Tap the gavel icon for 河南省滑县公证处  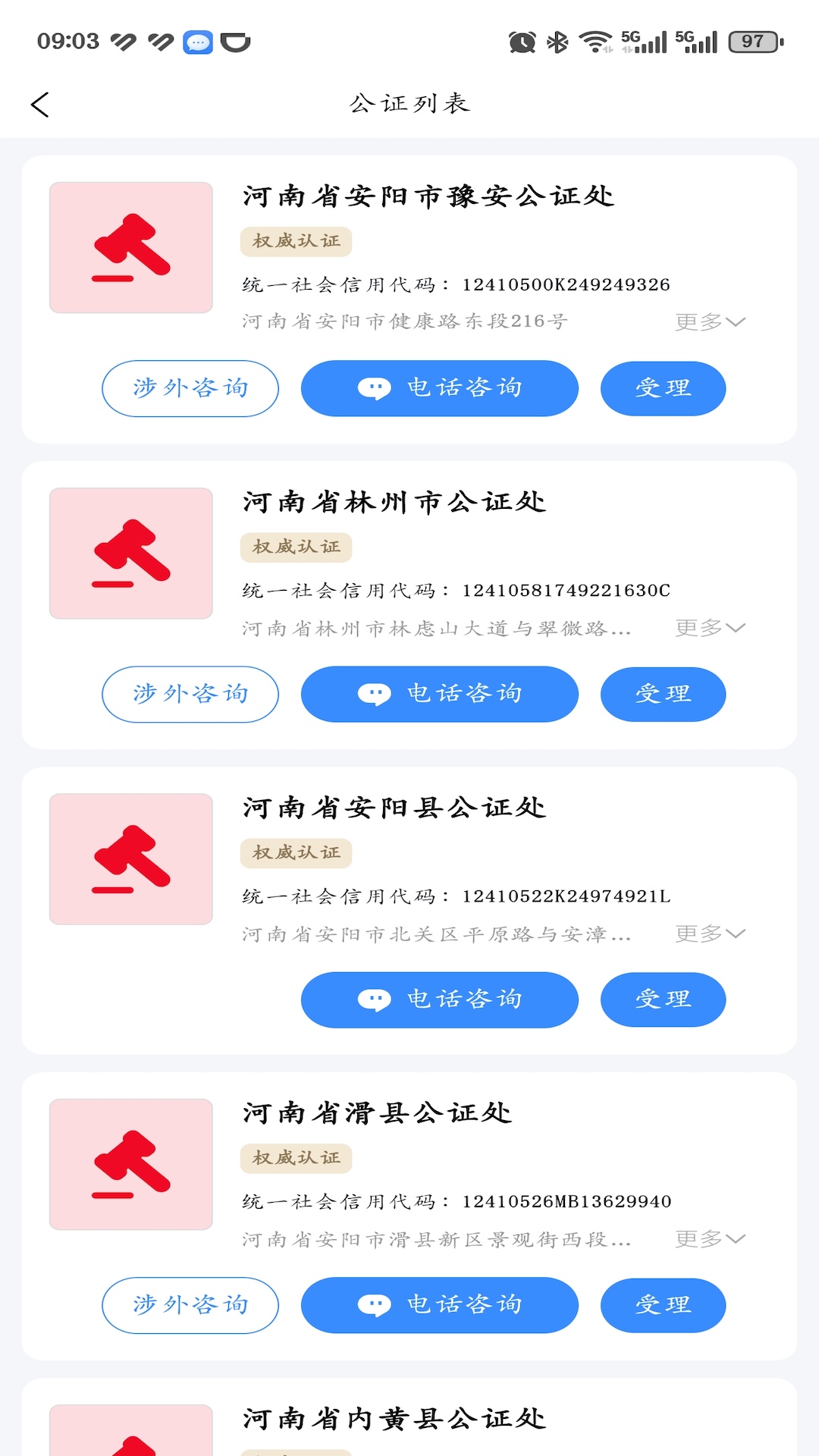(x=130, y=1166)
